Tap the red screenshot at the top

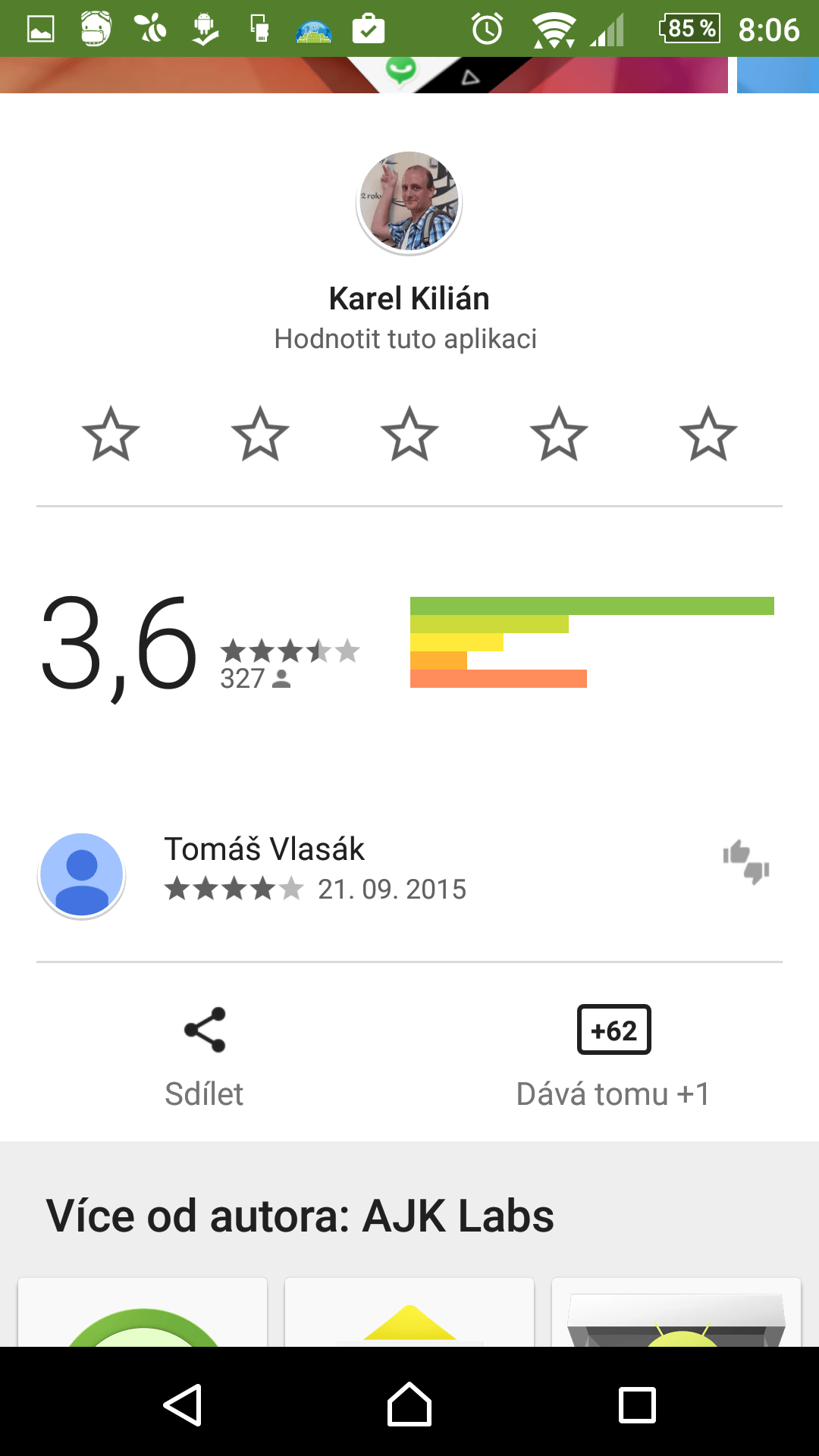[364, 74]
